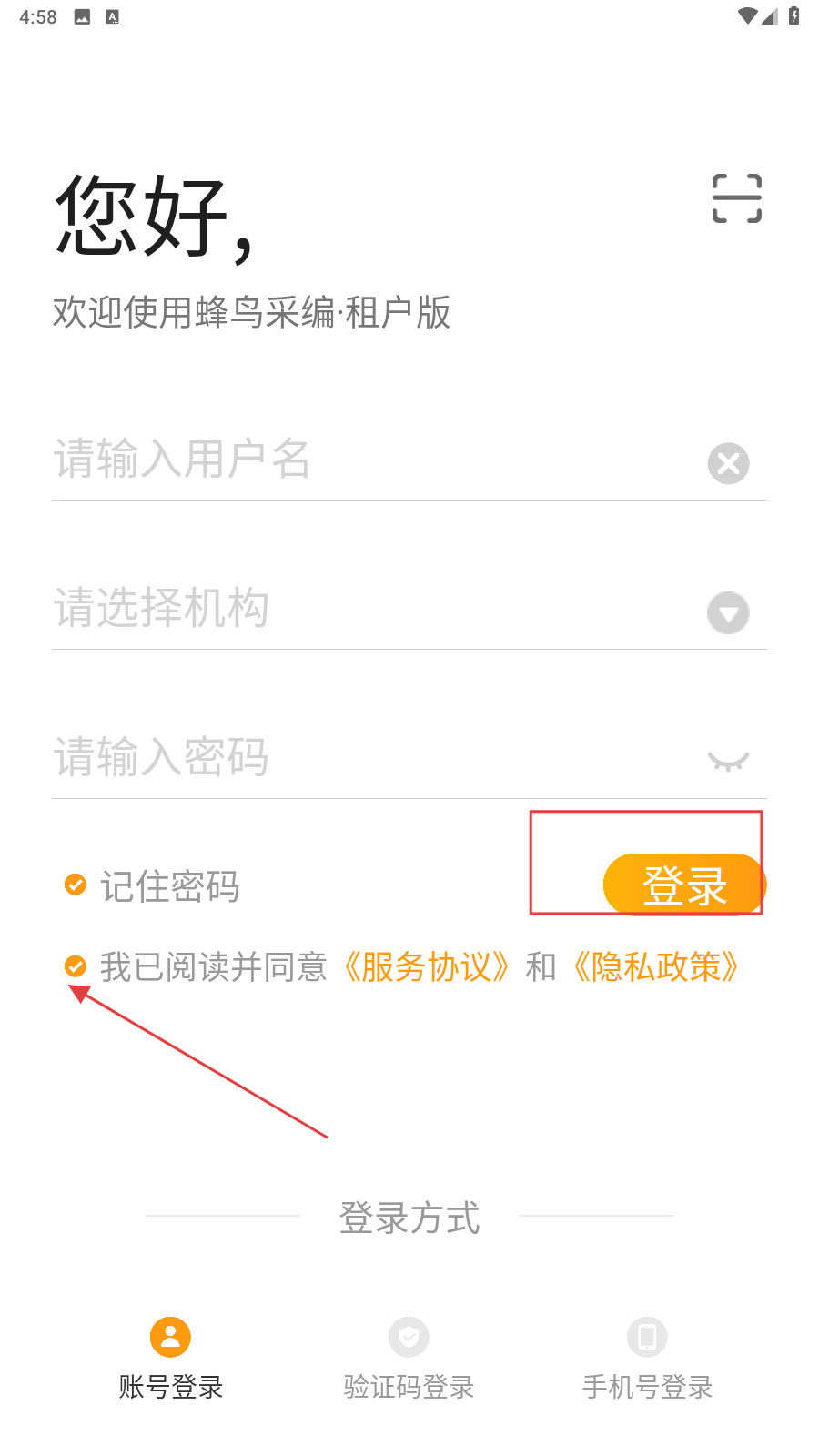Select 账号登录 login method
Screen dimensions: 819x1456
point(170,1358)
